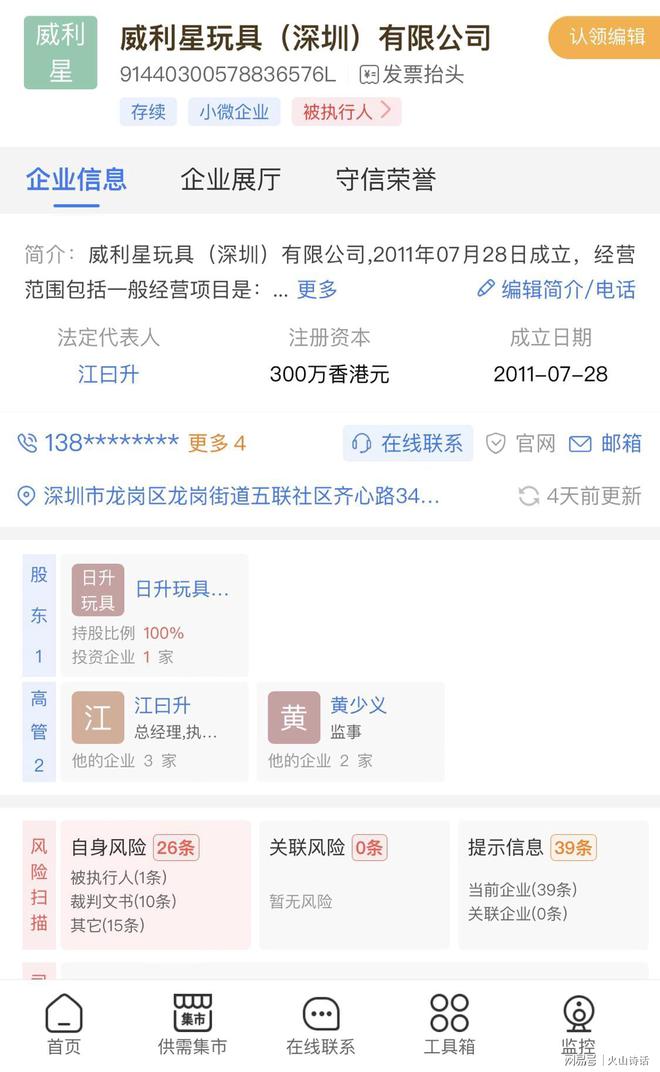Tap the 认领编辑 button
660x1072 pixels.
tap(605, 37)
